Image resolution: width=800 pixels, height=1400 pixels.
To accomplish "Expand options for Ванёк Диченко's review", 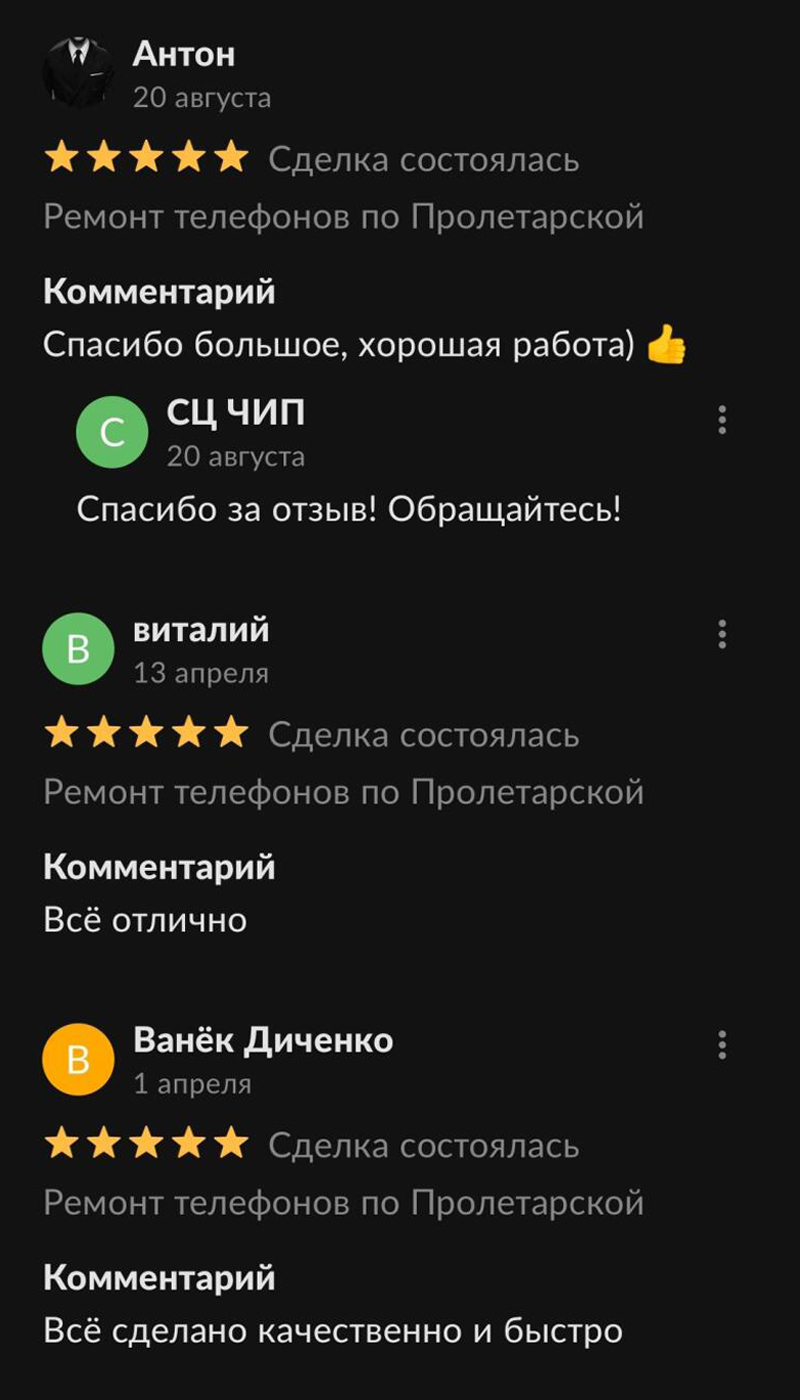I will point(722,1047).
